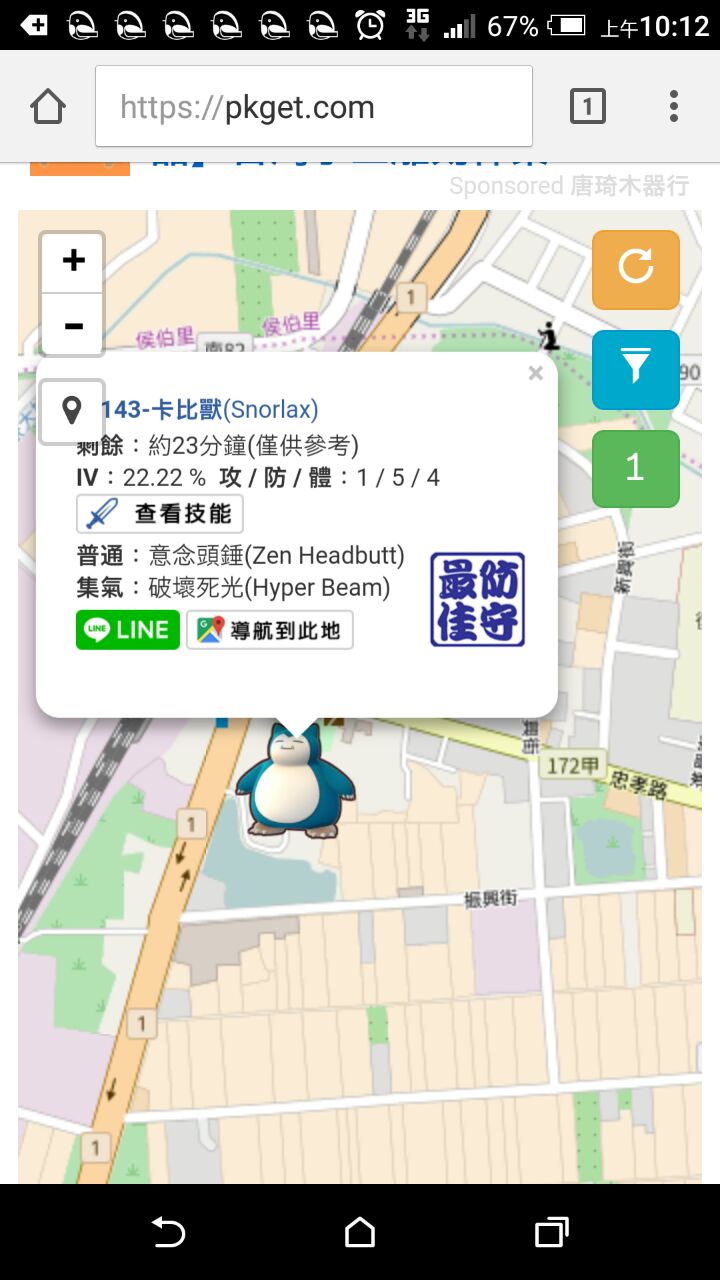Close the Snorlax info popup
720x1280 pixels.
[x=536, y=374]
